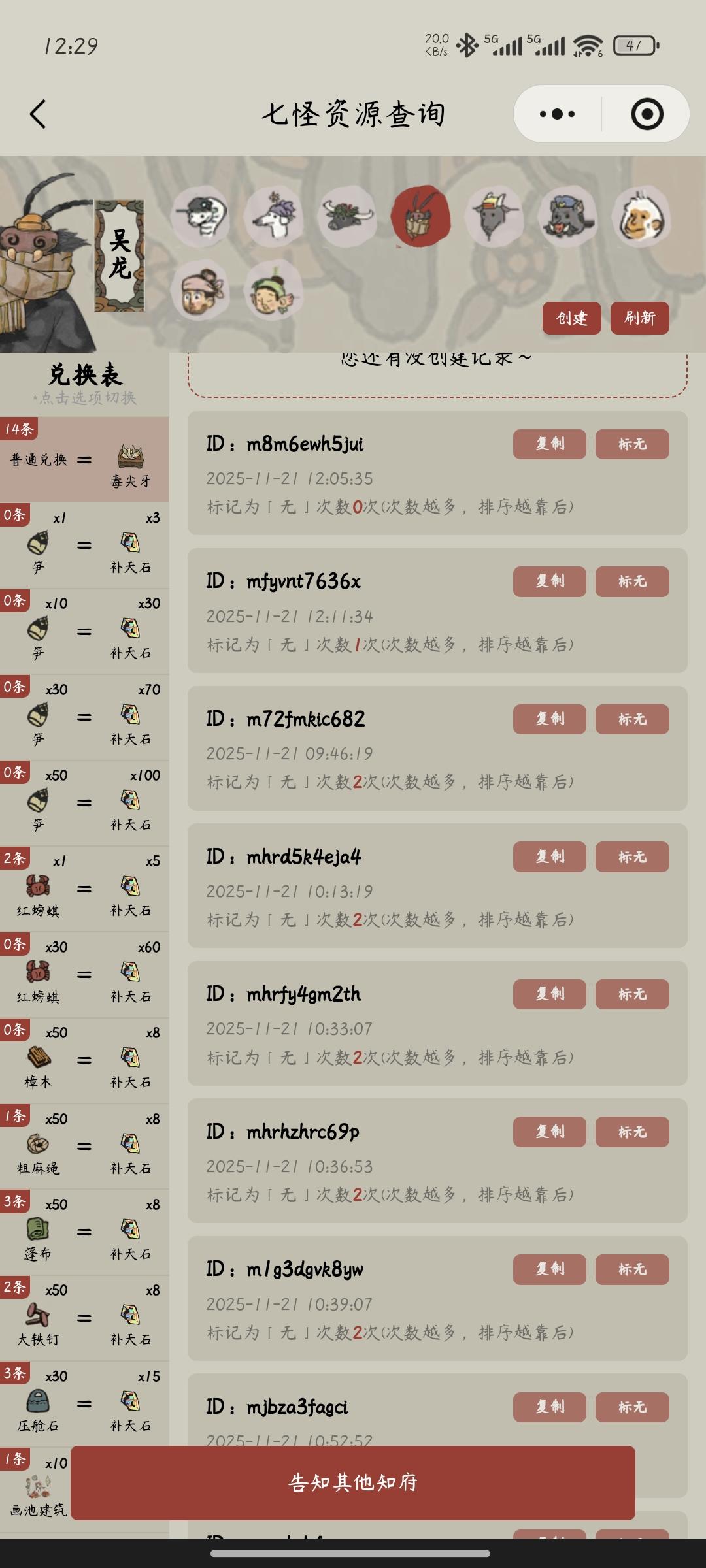Copy ID mfyvnt7636x using its 复制 button
Screen dimensions: 706x1568
pyautogui.click(x=549, y=581)
